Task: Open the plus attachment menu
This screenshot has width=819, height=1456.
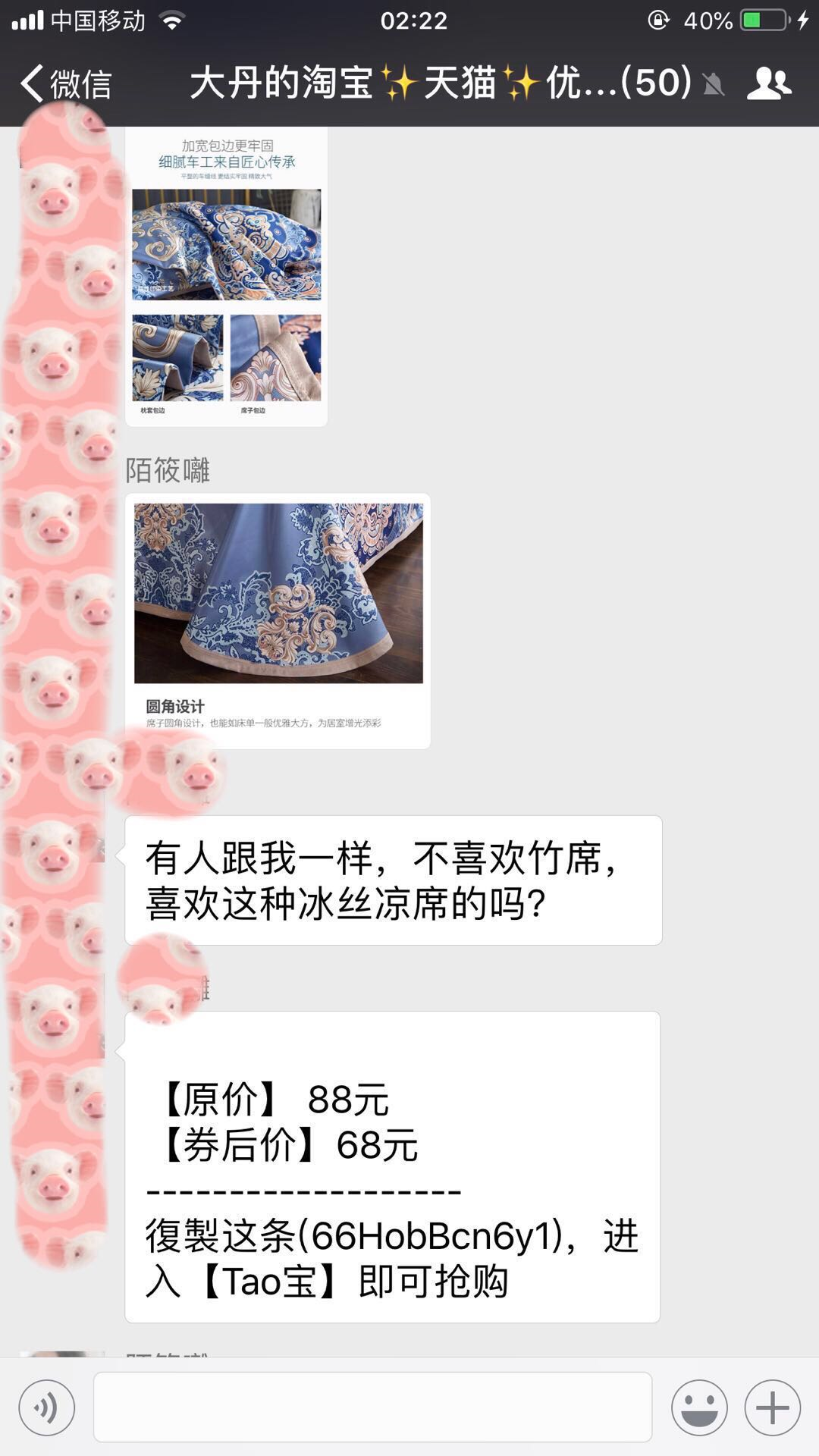Action: (772, 1407)
